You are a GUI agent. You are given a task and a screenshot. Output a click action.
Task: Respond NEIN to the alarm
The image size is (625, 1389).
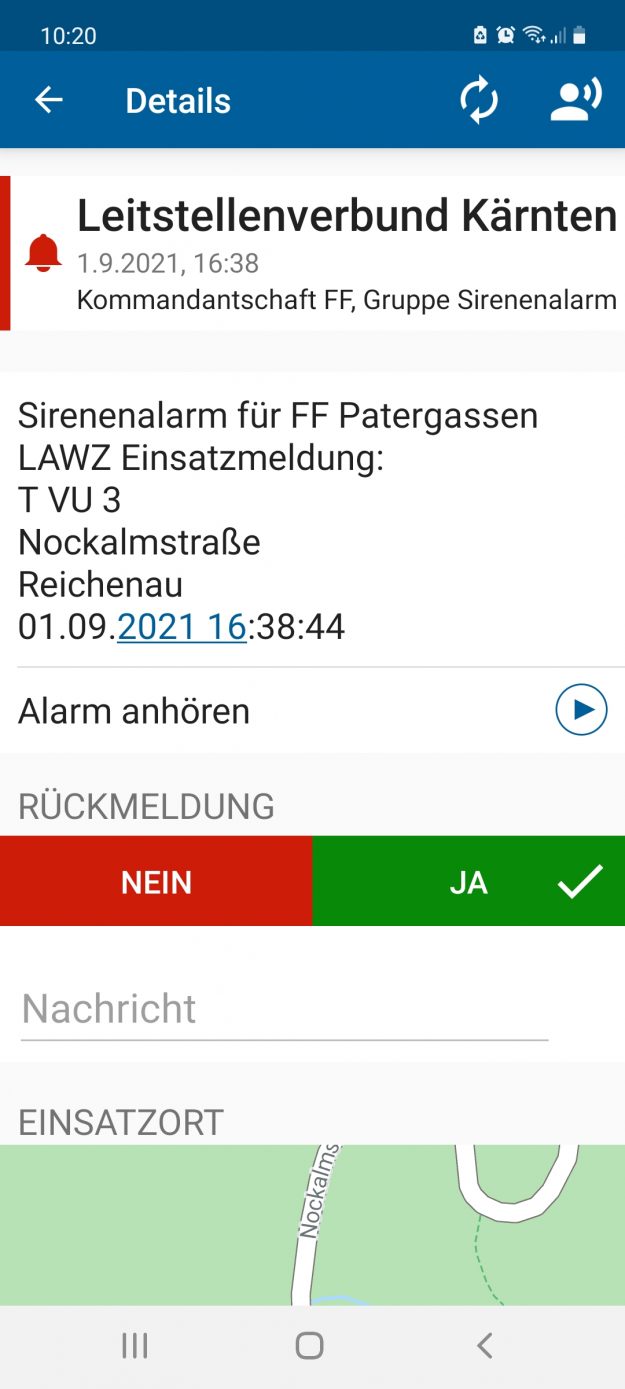coord(156,881)
